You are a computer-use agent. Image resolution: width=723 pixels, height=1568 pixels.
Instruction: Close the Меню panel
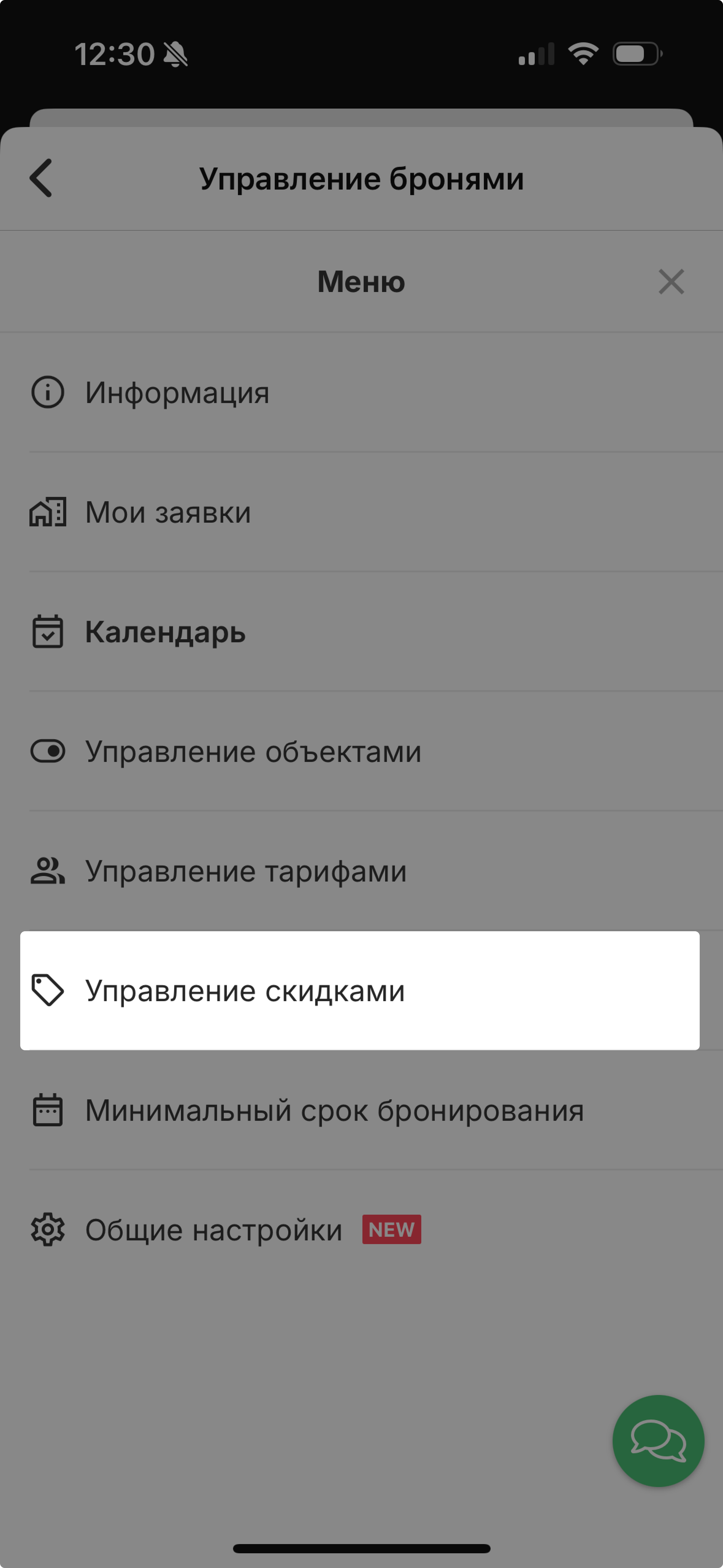[671, 282]
